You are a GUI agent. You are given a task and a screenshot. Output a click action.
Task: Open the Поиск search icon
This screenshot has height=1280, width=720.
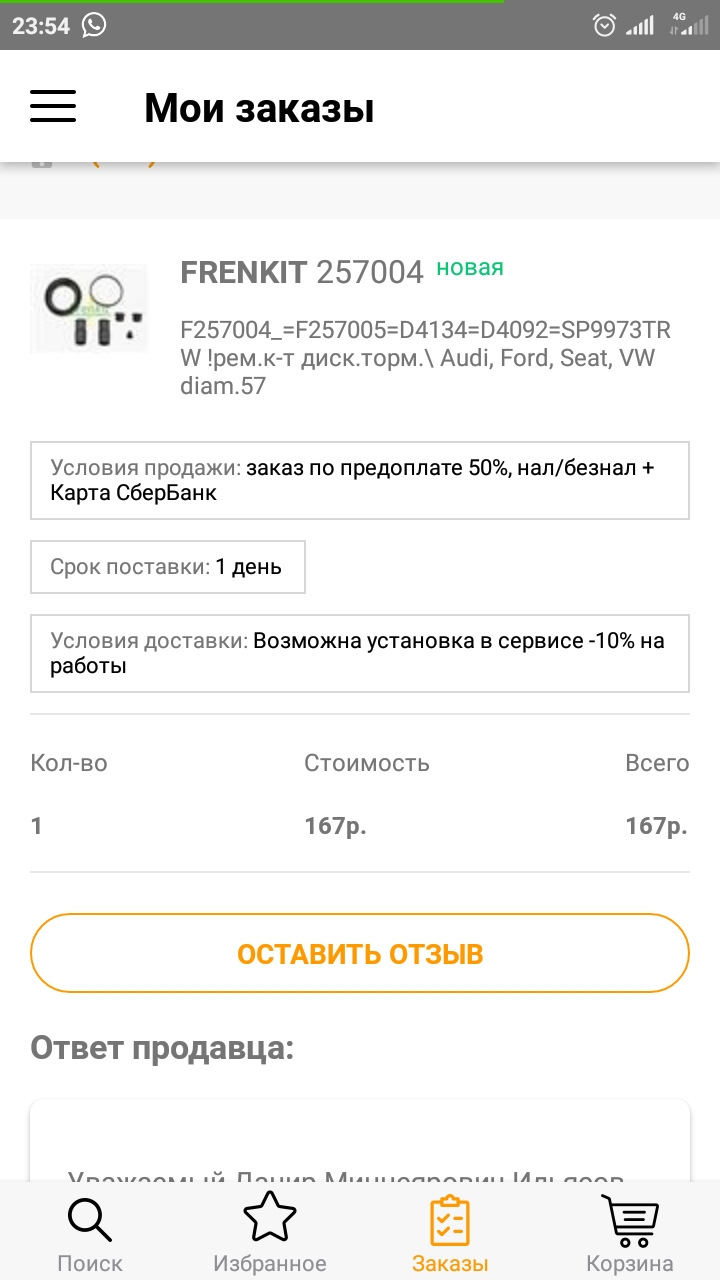tap(90, 1220)
